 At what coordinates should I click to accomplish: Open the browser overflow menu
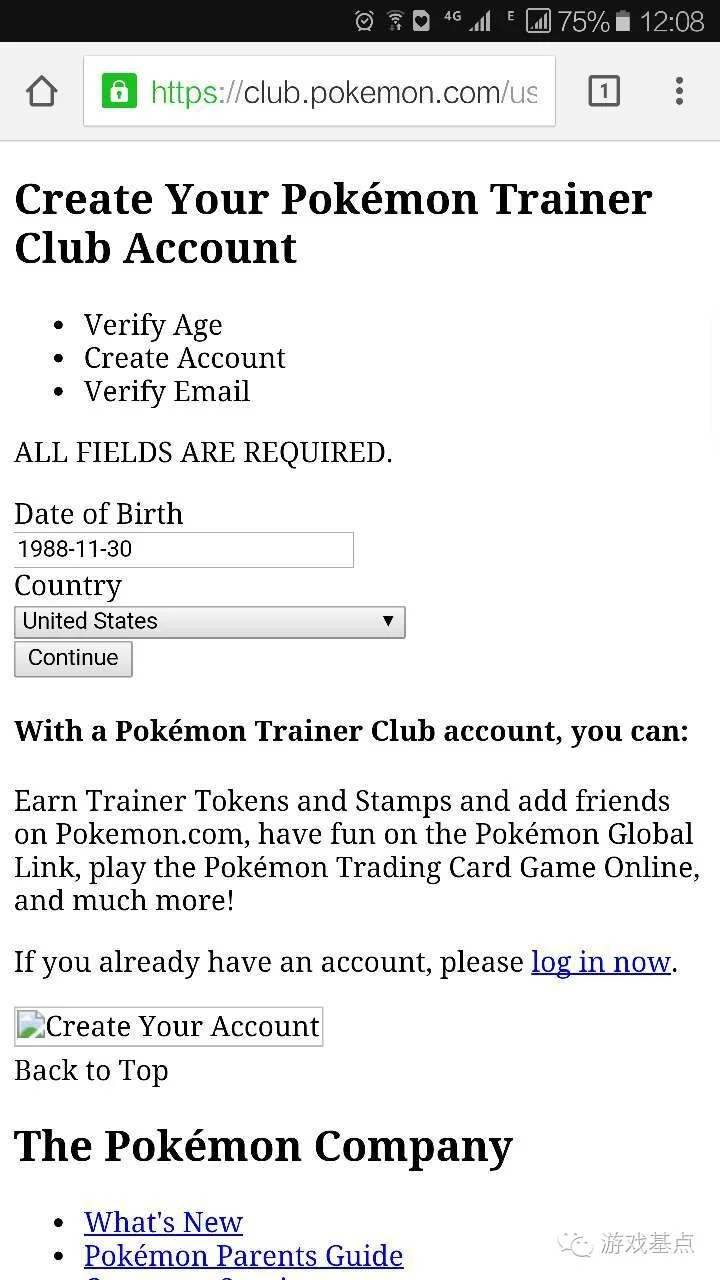(679, 90)
